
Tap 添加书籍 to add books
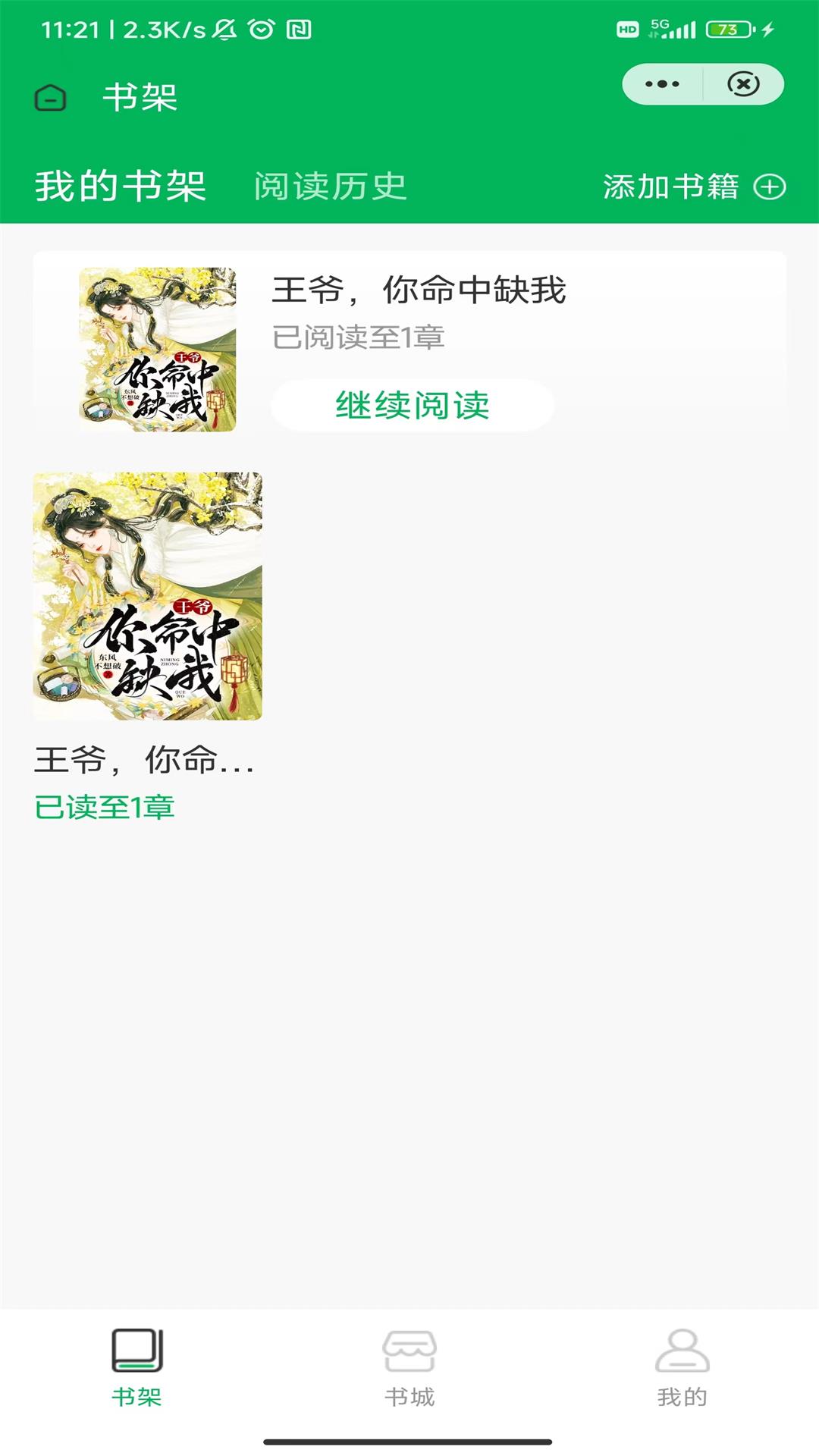click(670, 188)
